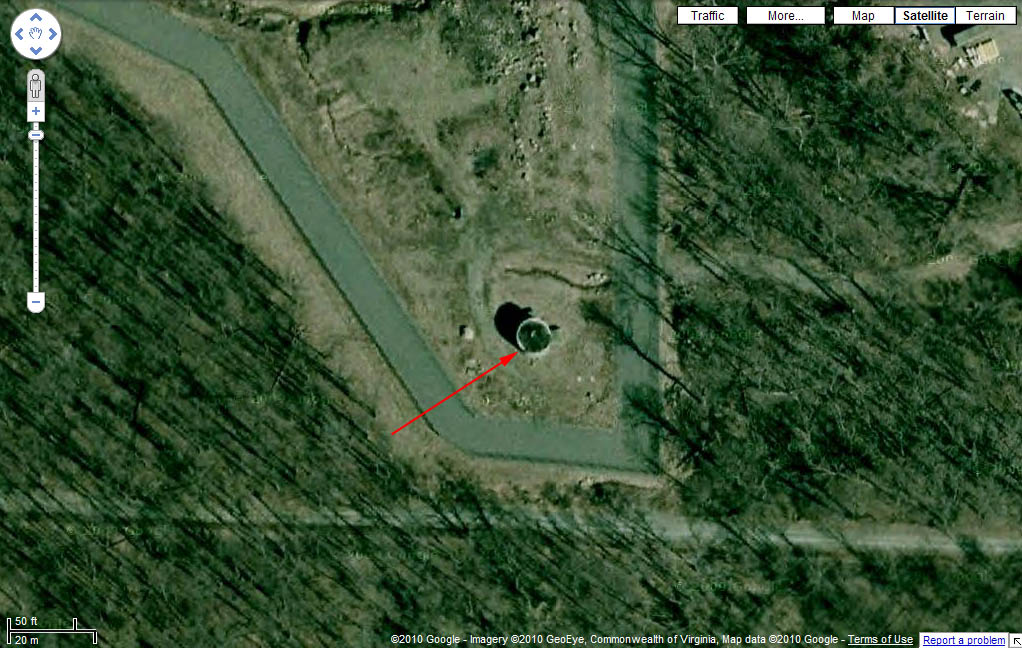
Task: Pan the map right with the arrow
Action: pos(52,35)
